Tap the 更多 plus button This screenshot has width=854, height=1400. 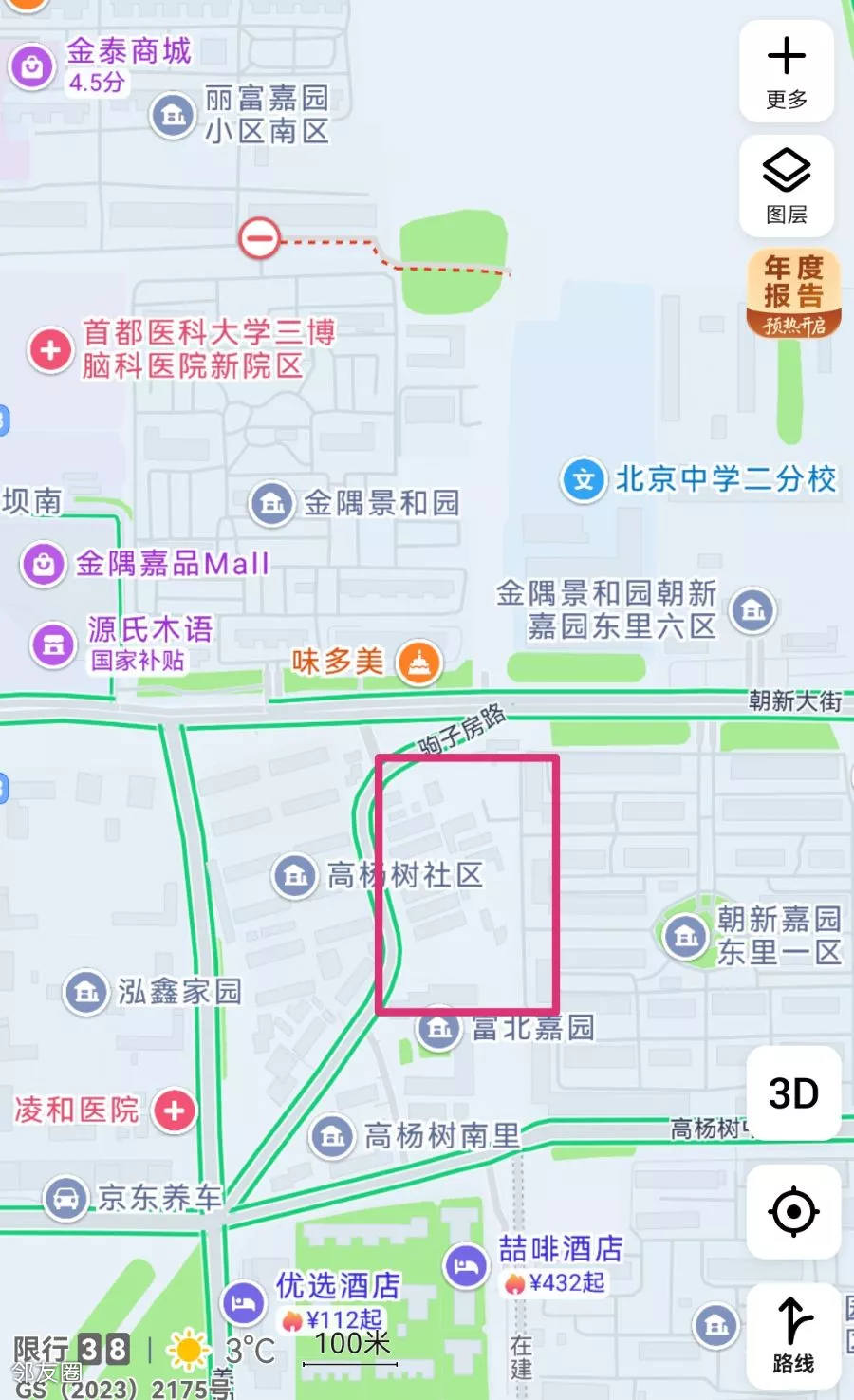787,70
